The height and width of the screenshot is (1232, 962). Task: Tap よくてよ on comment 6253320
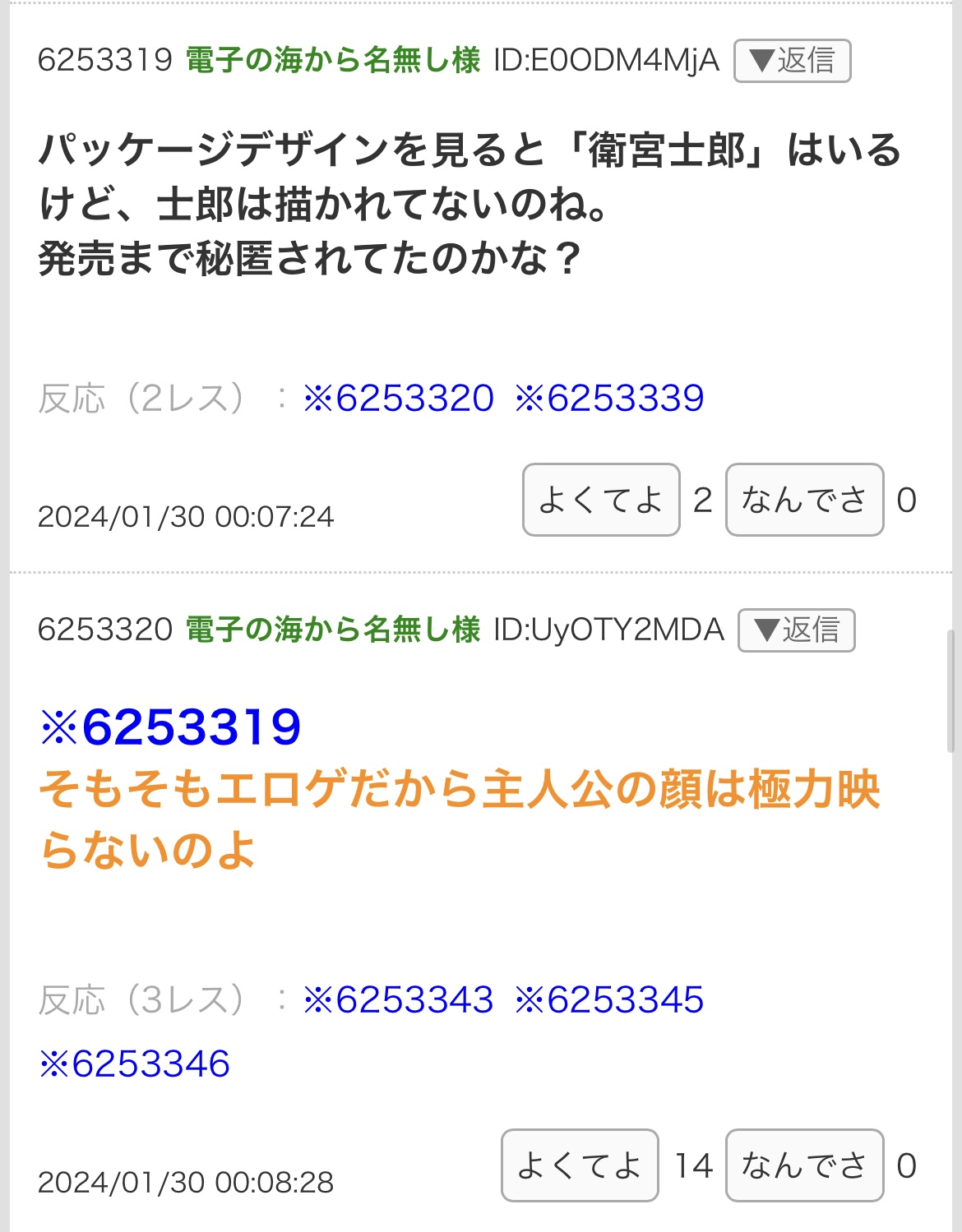pyautogui.click(x=580, y=1165)
